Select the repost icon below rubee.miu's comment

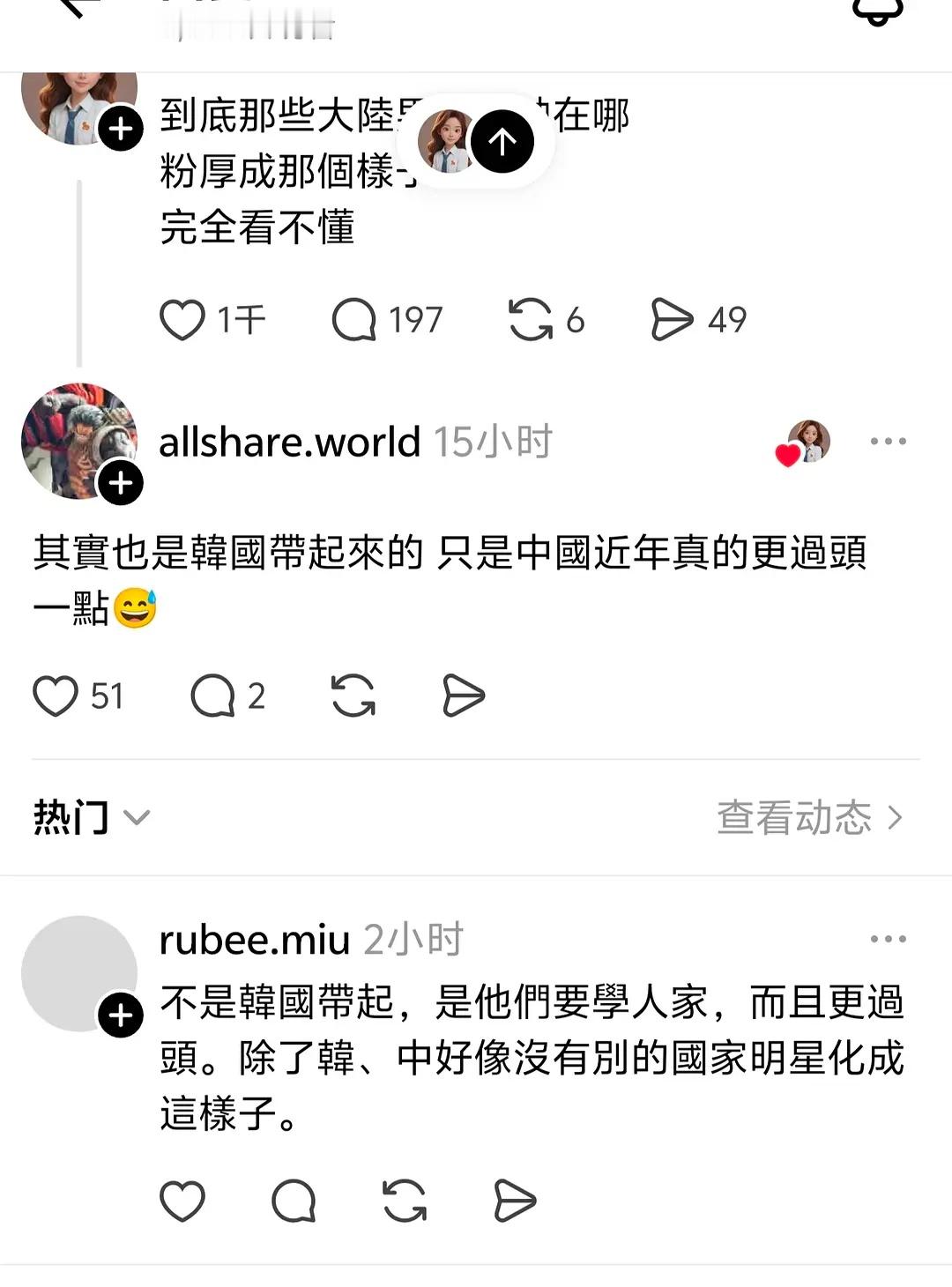[x=403, y=1198]
